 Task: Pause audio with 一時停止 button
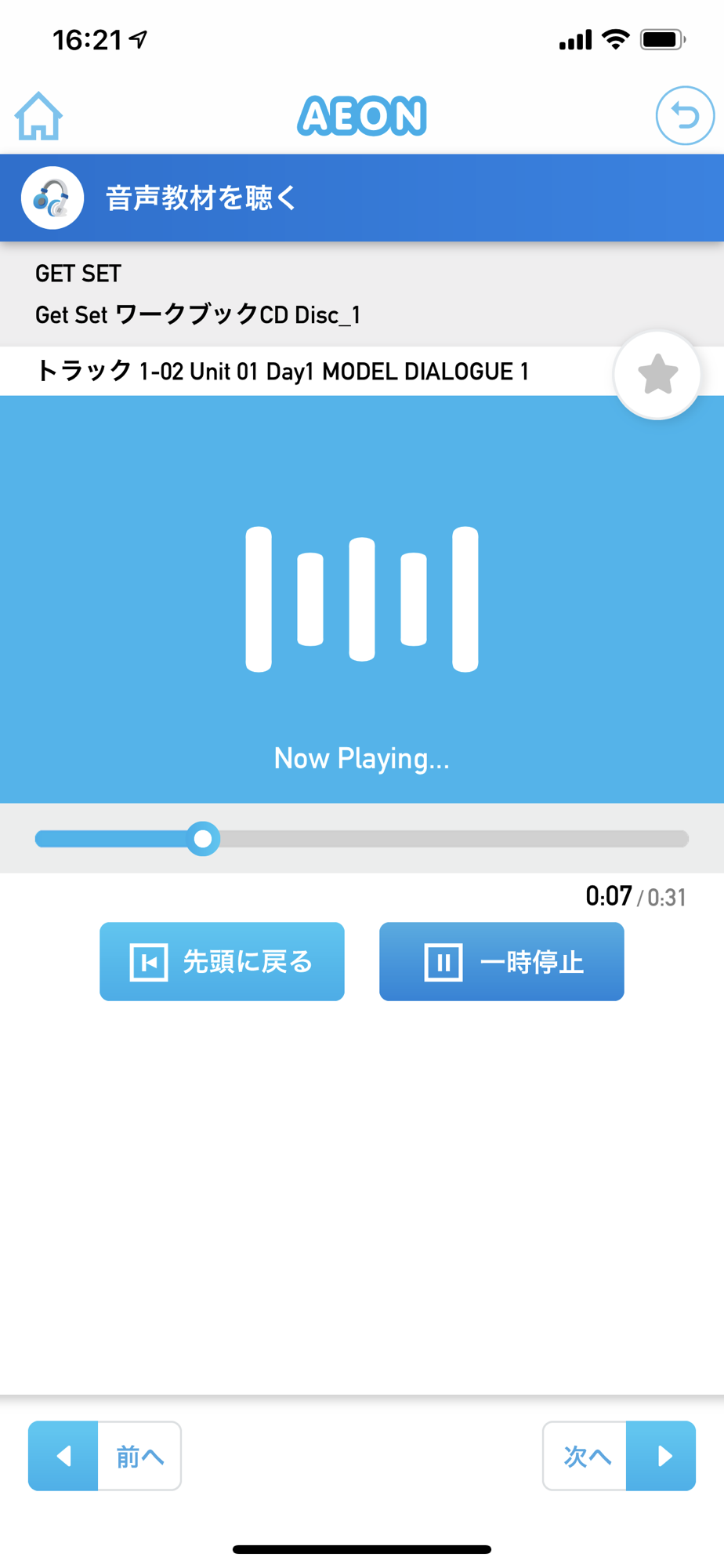coord(501,961)
